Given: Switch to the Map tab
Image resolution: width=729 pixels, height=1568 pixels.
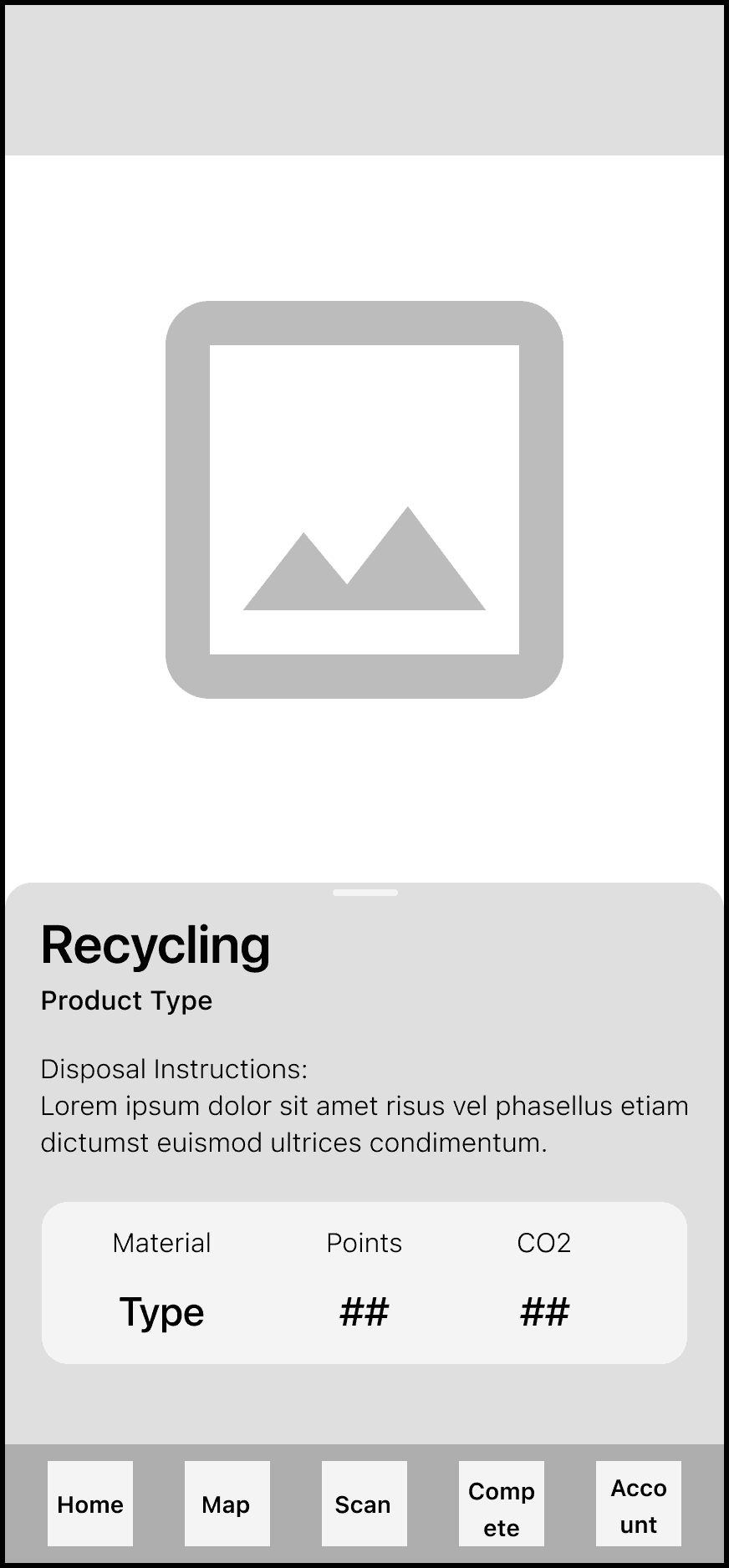Looking at the screenshot, I should (x=227, y=1504).
